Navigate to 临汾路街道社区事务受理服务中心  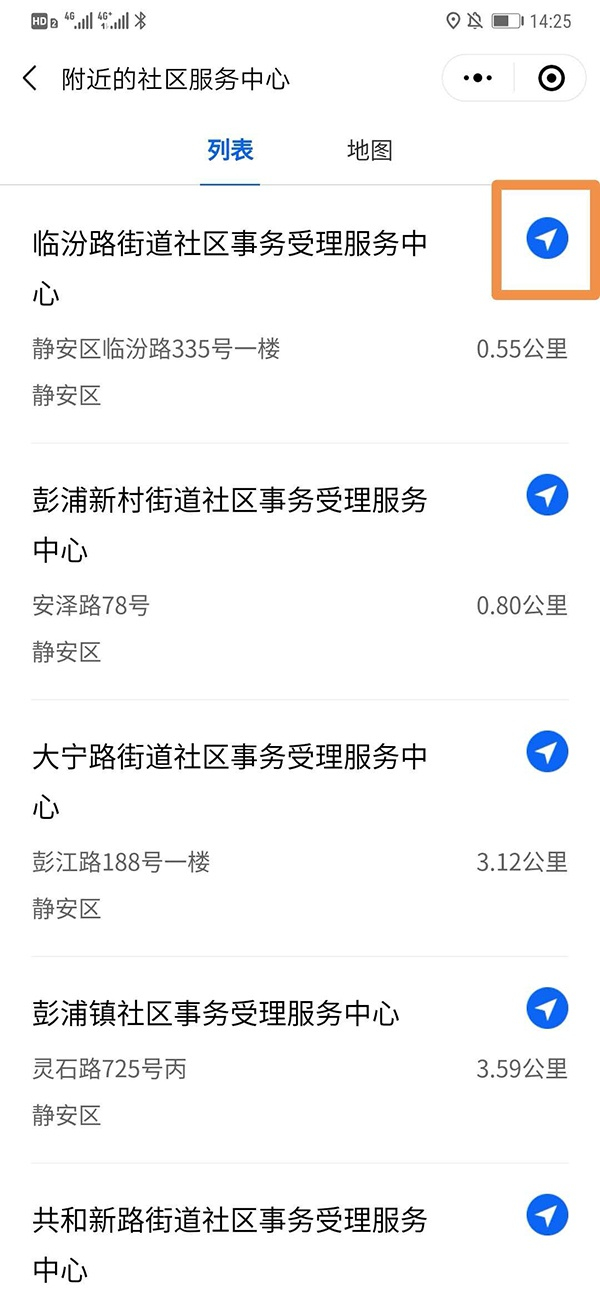[x=547, y=238]
